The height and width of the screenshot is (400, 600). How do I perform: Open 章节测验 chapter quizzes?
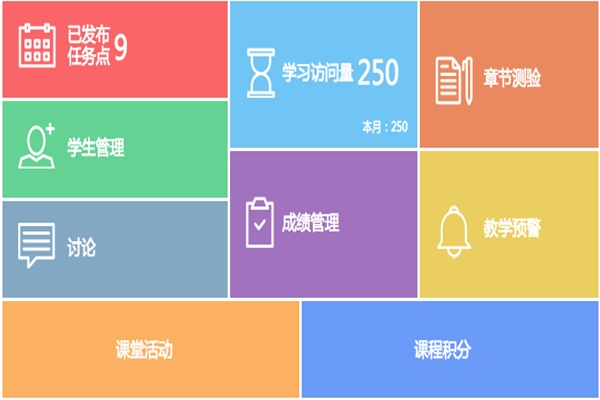click(508, 75)
